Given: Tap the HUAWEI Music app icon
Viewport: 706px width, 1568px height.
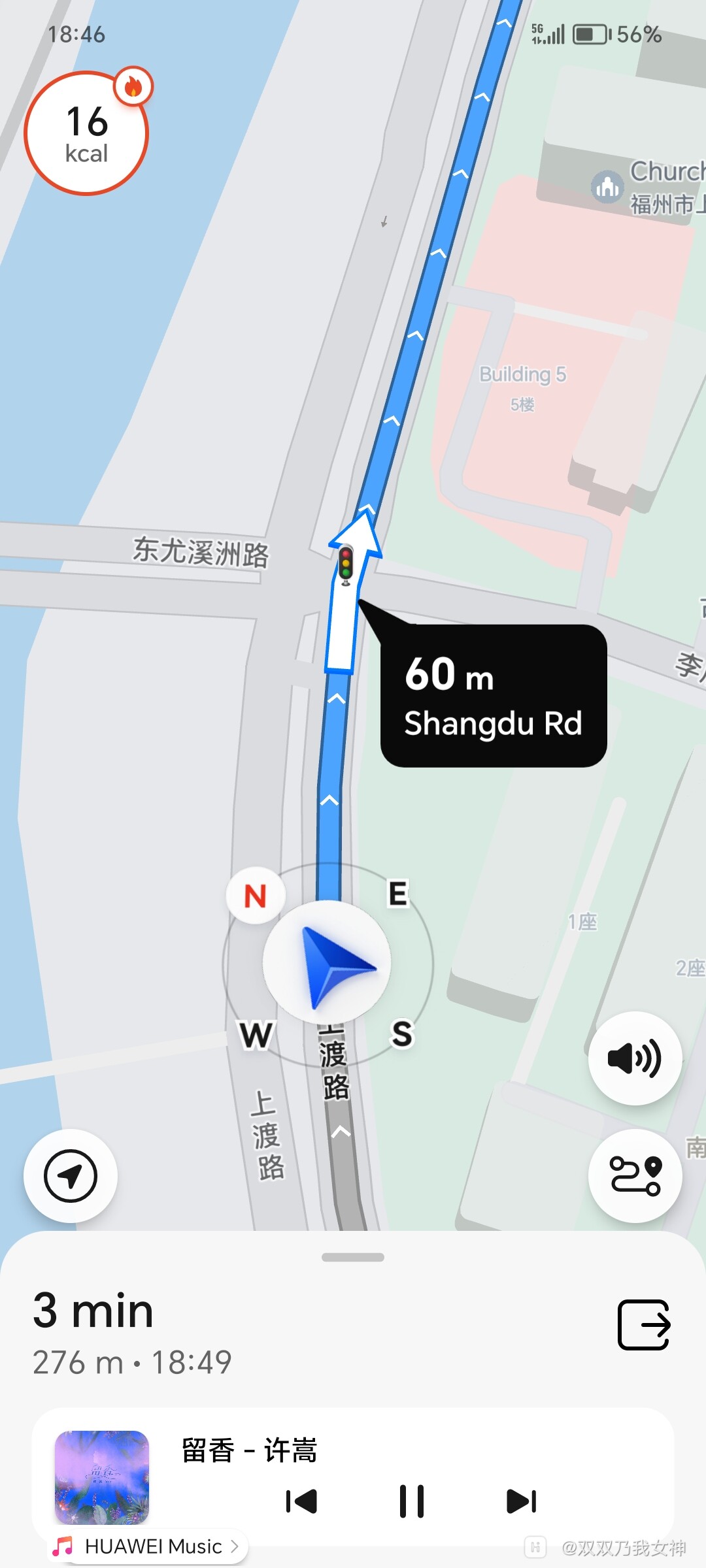Looking at the screenshot, I should coord(63,1546).
